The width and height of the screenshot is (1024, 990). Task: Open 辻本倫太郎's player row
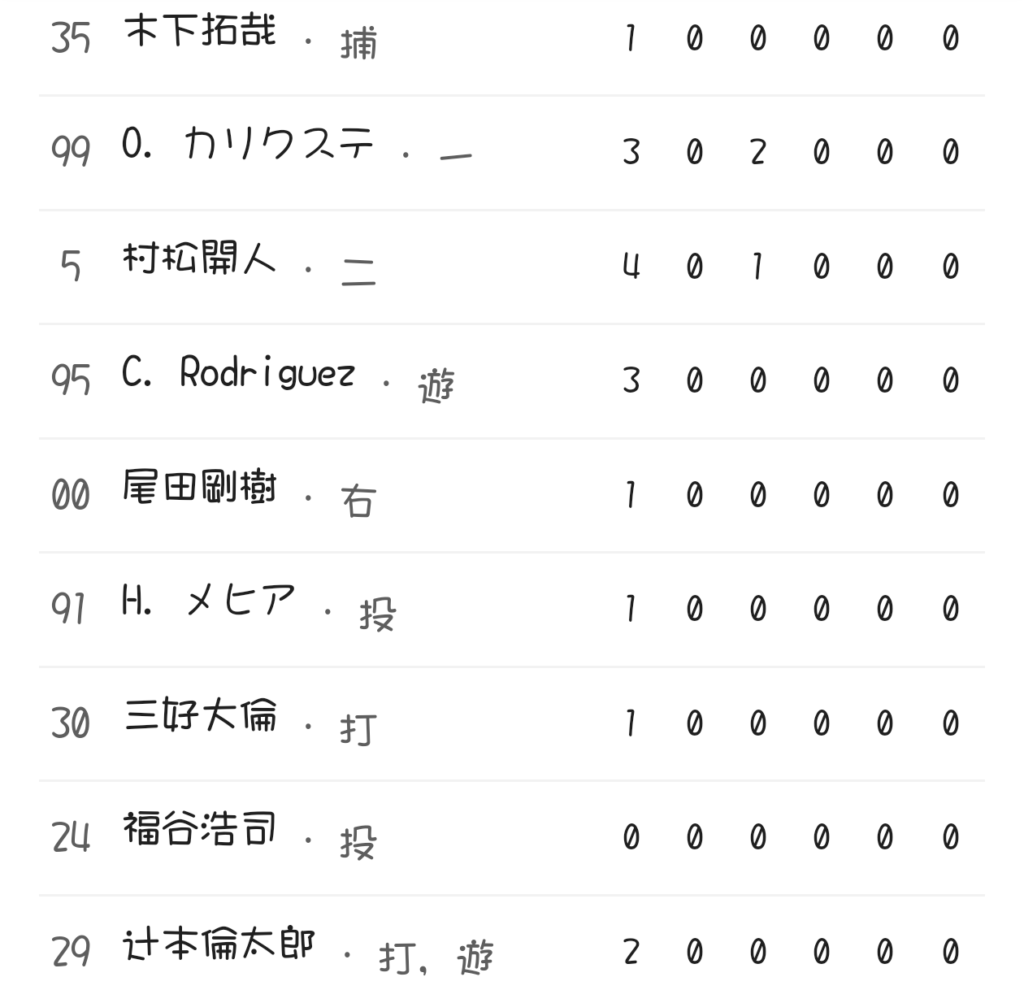(220, 948)
